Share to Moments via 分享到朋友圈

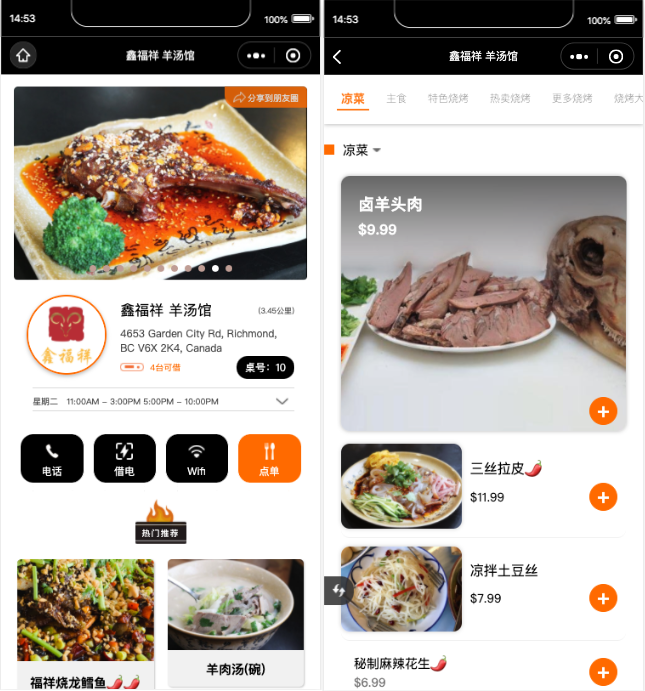click(x=266, y=98)
